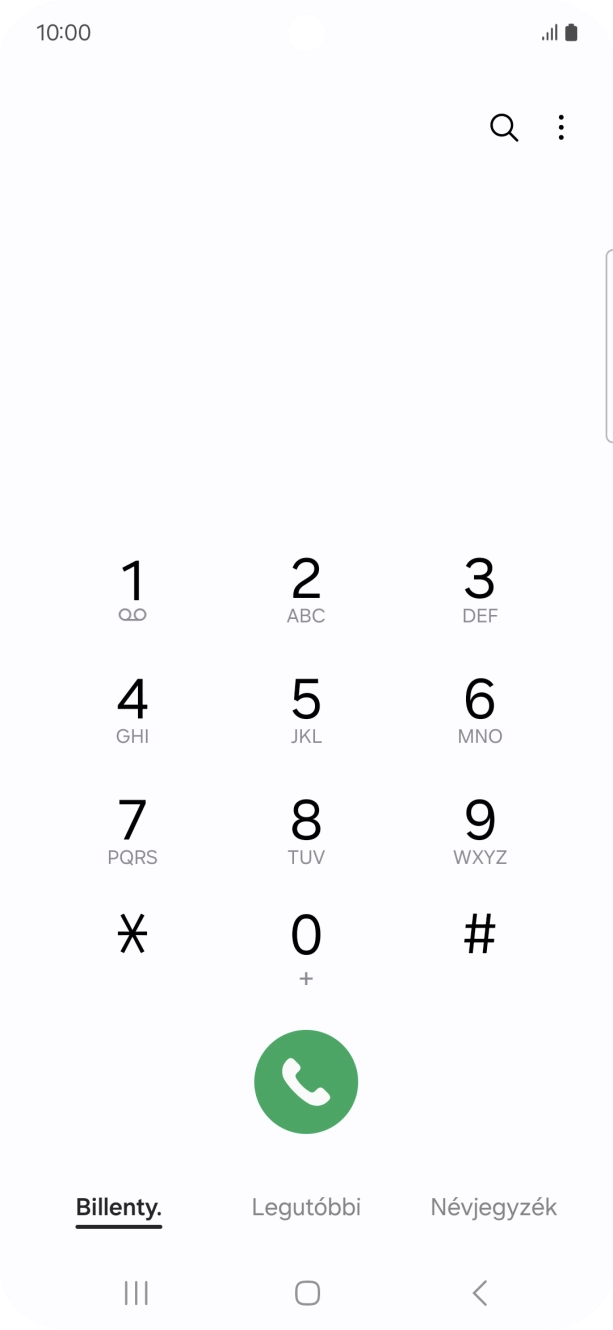Tap the 6 MNO key
Viewport: 613px width, 1330px height.
pos(480,711)
